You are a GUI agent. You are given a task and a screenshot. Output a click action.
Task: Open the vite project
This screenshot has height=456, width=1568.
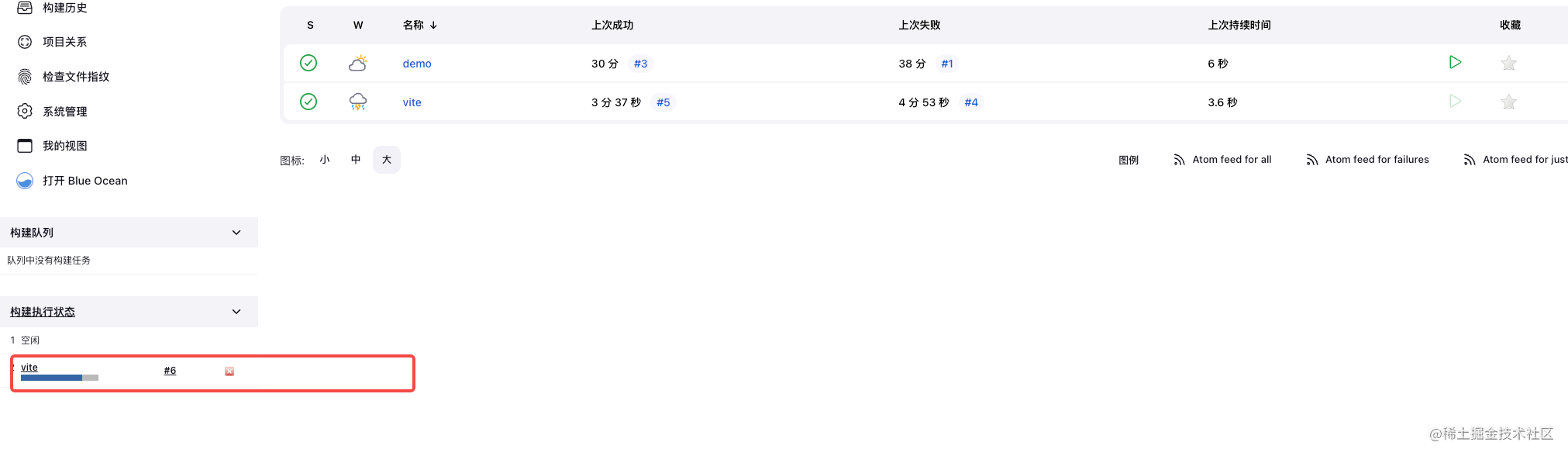[412, 102]
